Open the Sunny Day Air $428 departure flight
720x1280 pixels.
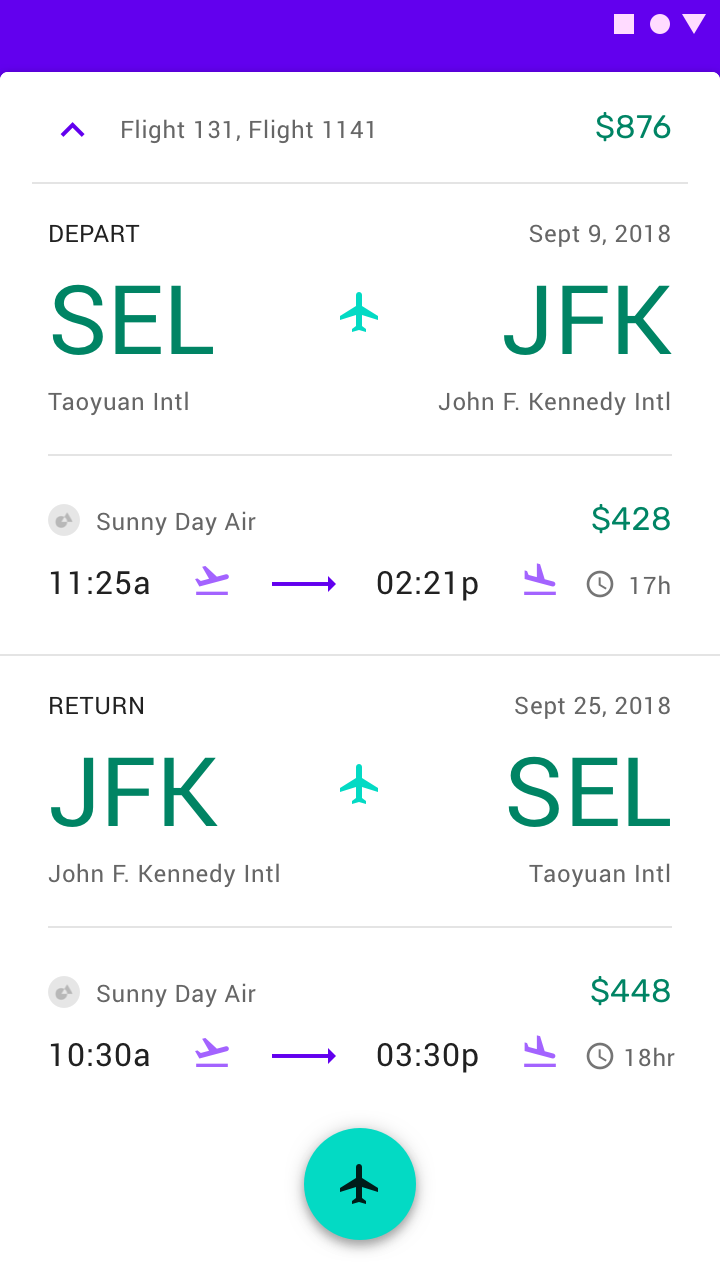tap(360, 553)
